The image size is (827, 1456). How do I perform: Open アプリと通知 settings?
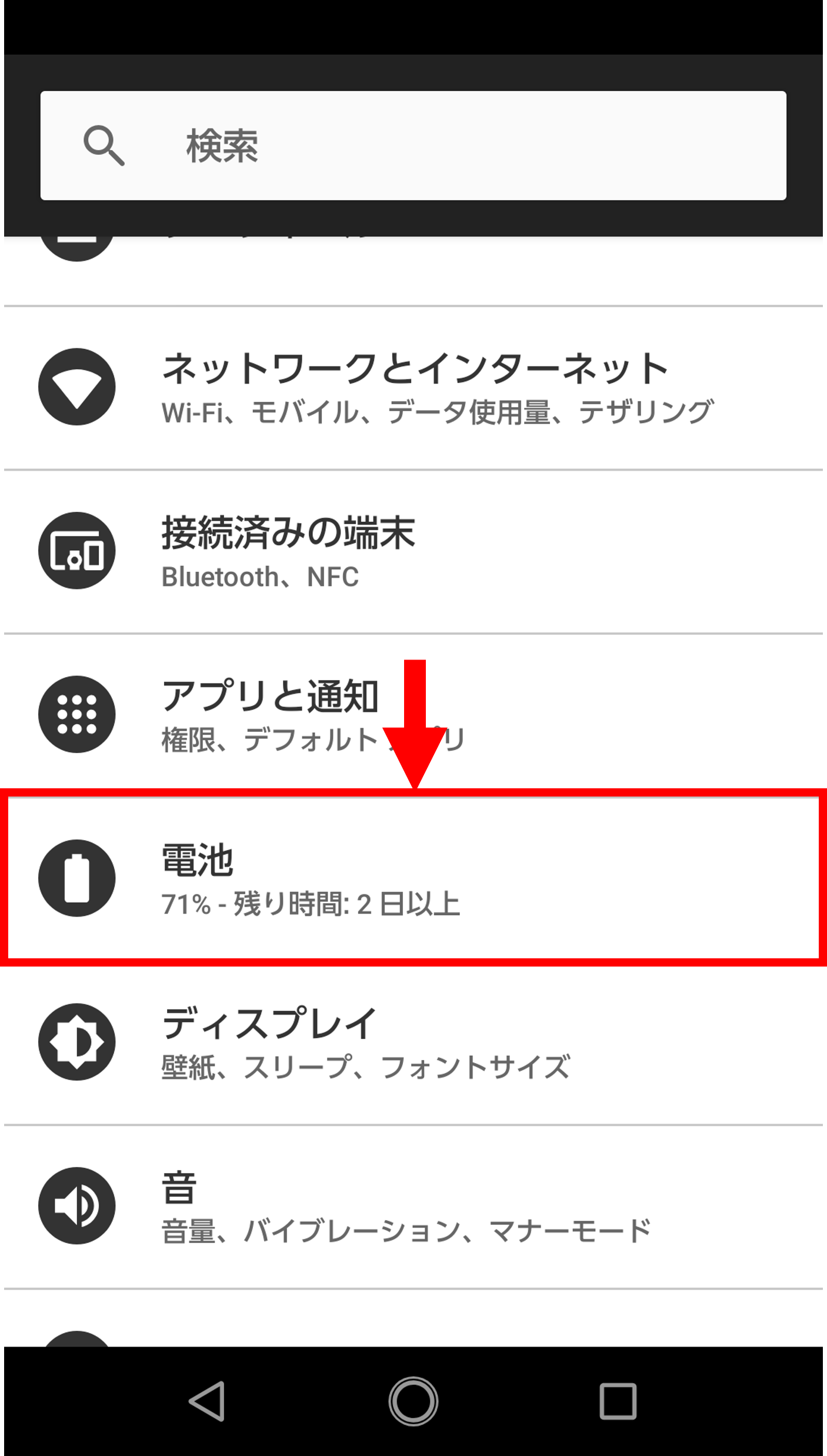click(x=413, y=715)
